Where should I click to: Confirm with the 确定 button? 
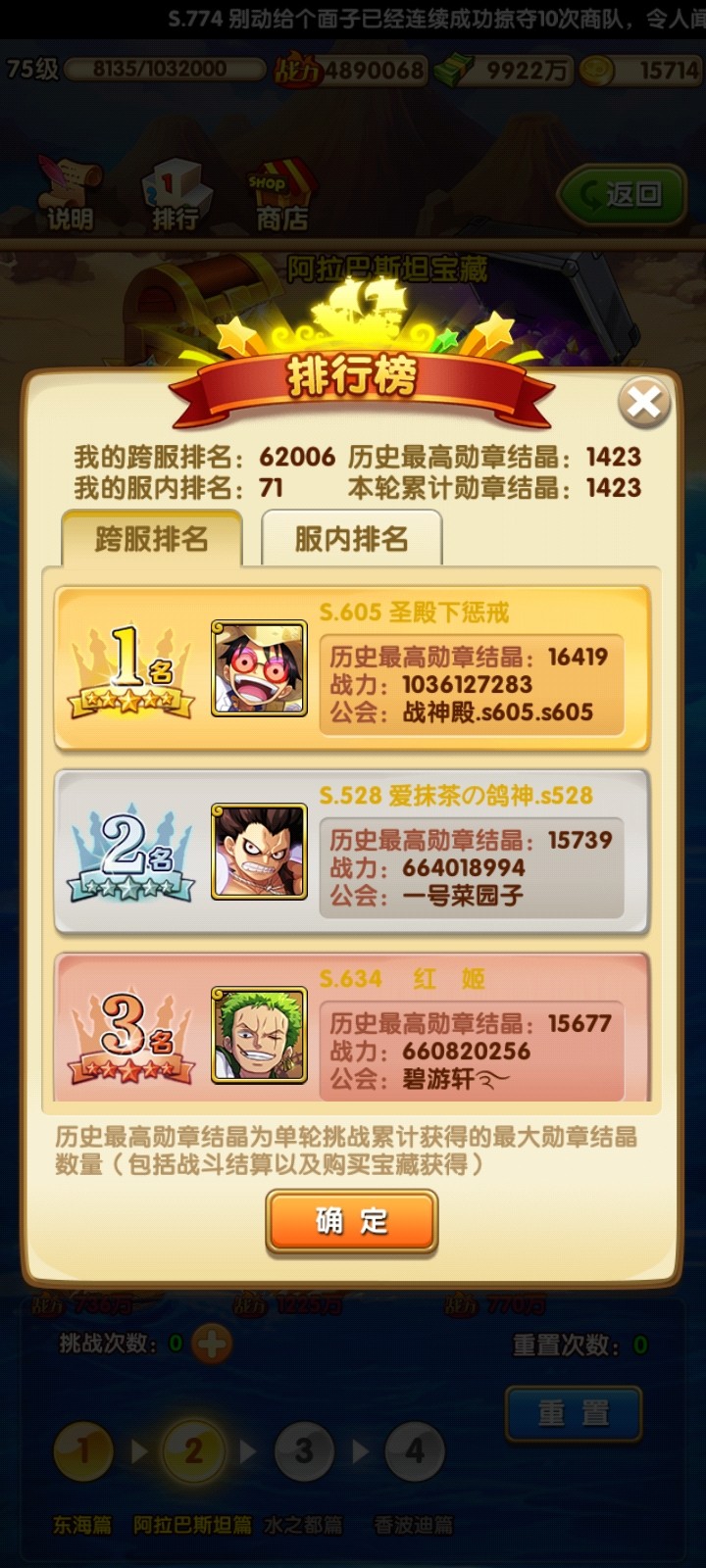(351, 1221)
